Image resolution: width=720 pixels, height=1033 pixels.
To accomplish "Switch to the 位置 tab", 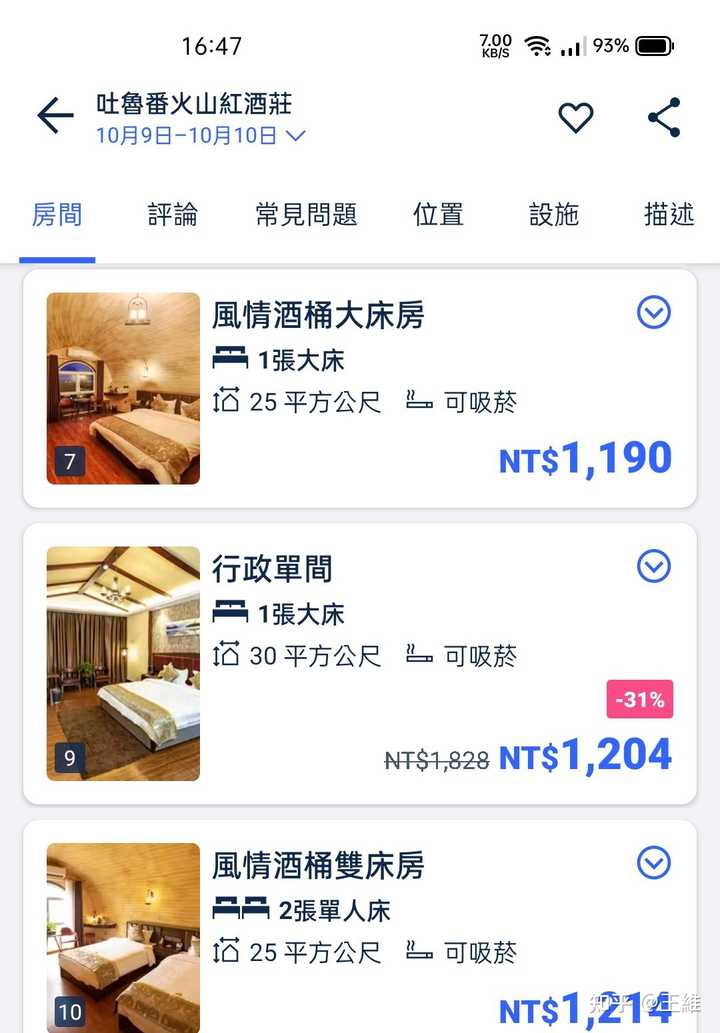I will click(x=438, y=214).
